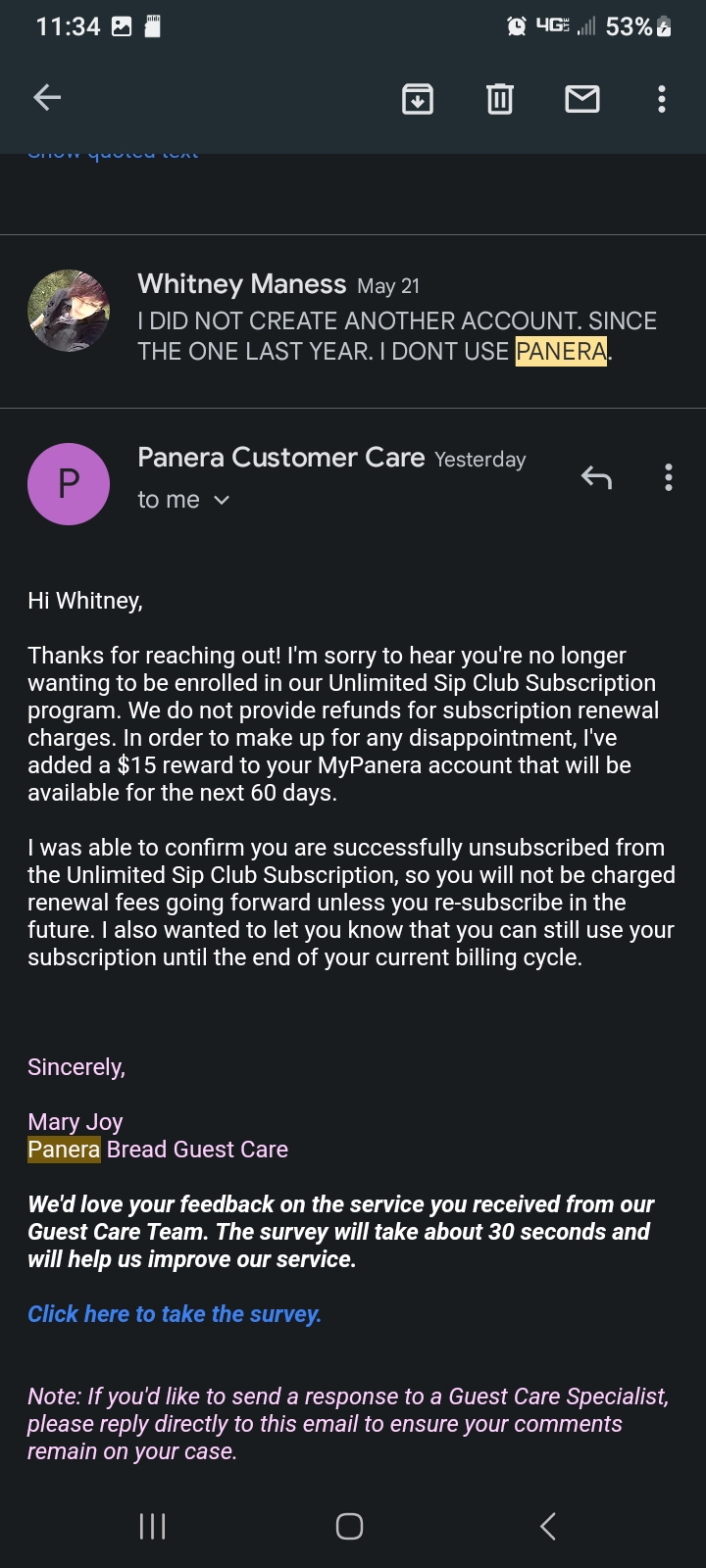Open Panera Customer Care's avatar badge
Image resolution: width=706 pixels, height=1568 pixels.
coord(69,483)
